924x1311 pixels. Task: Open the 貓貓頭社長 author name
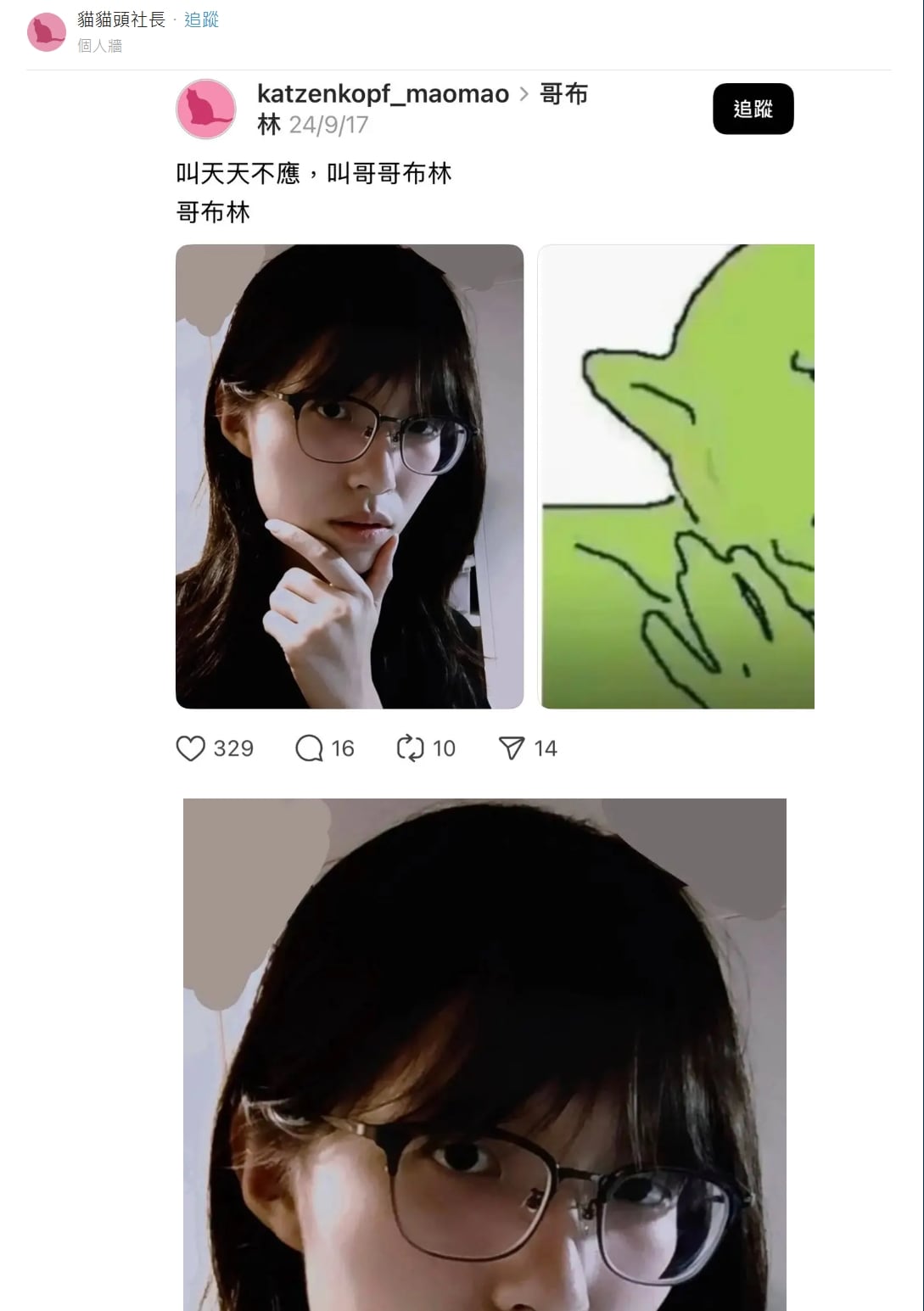click(121, 20)
